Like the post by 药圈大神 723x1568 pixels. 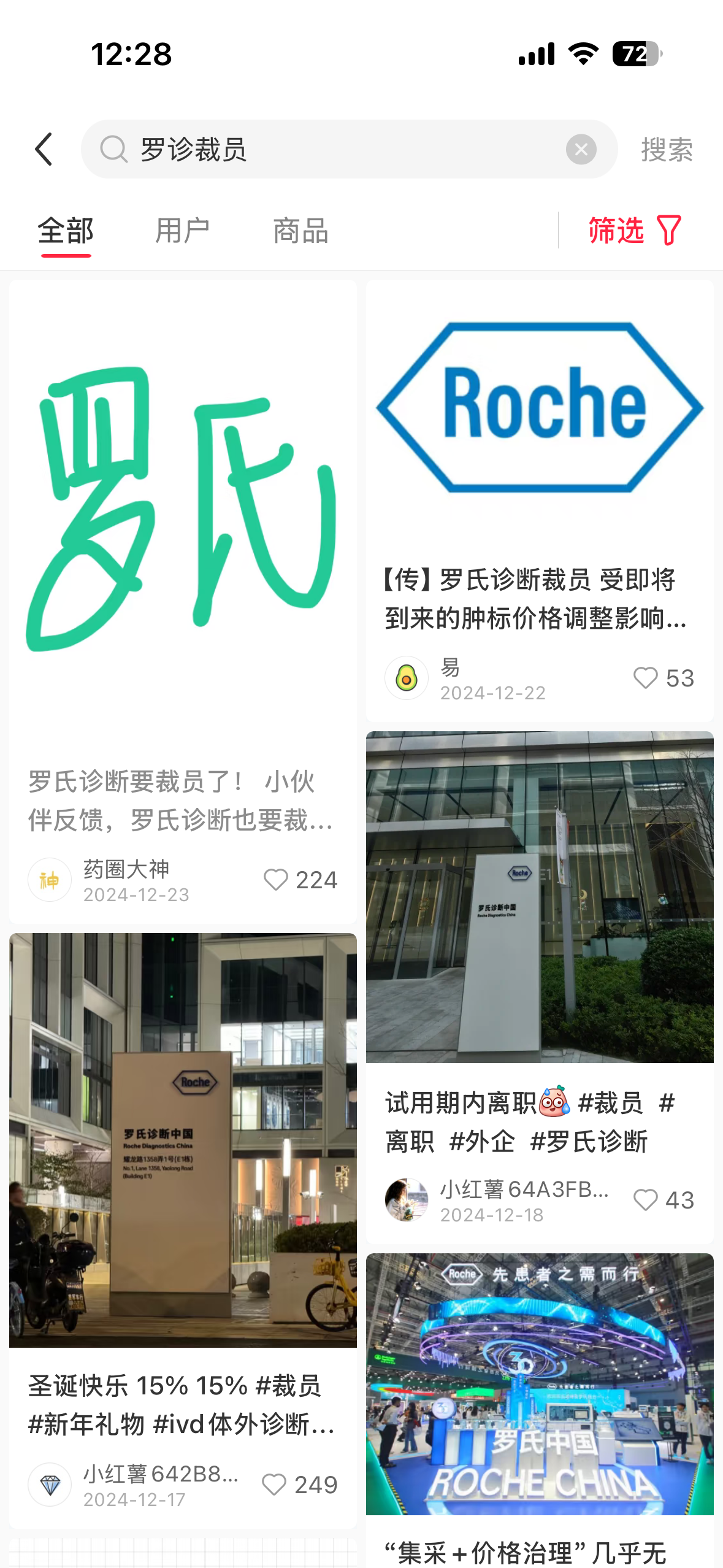point(276,880)
